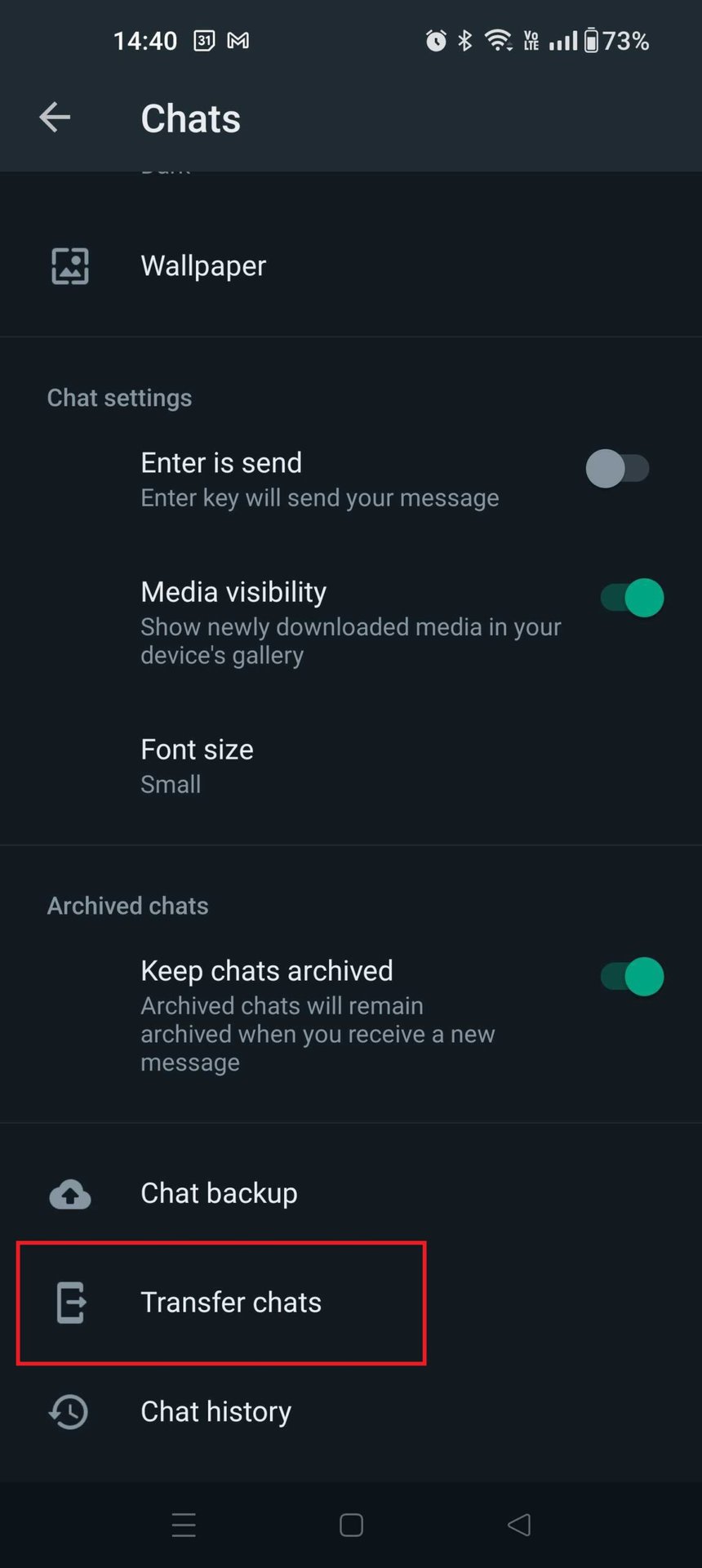This screenshot has height=1568, width=702.
Task: Tap the system home button
Action: pyautogui.click(x=351, y=1525)
